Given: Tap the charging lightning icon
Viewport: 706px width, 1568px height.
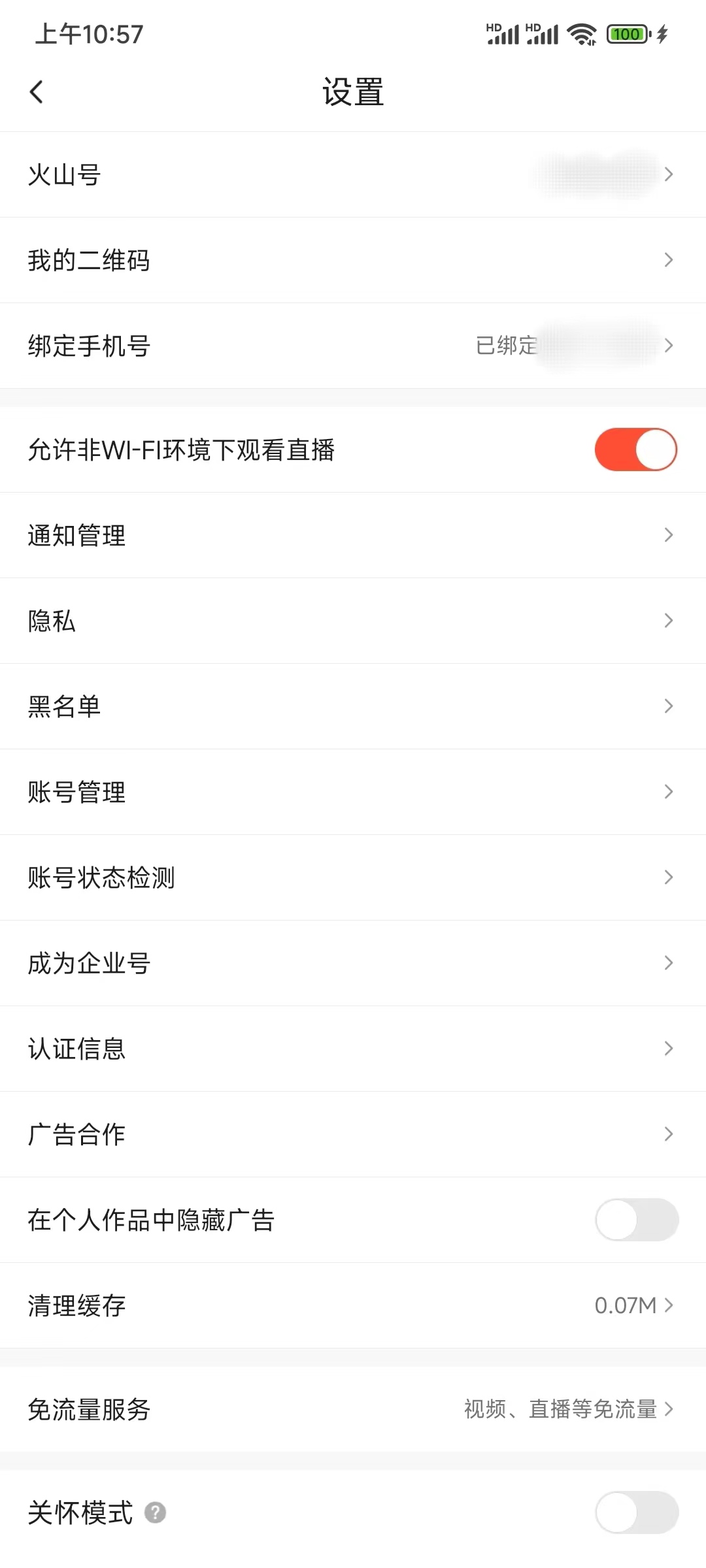Looking at the screenshot, I should click(x=662, y=33).
